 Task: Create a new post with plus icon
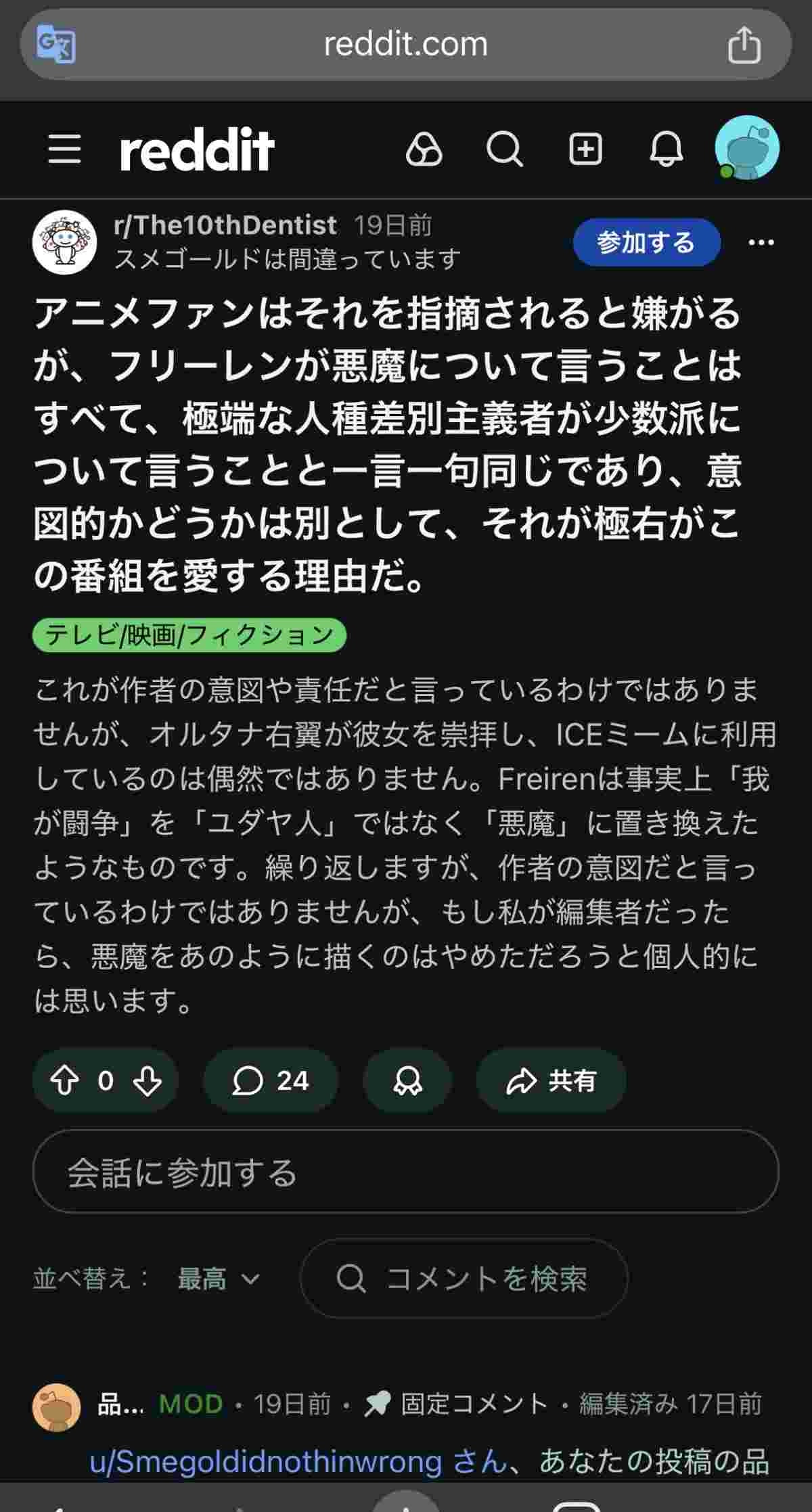pyautogui.click(x=585, y=149)
